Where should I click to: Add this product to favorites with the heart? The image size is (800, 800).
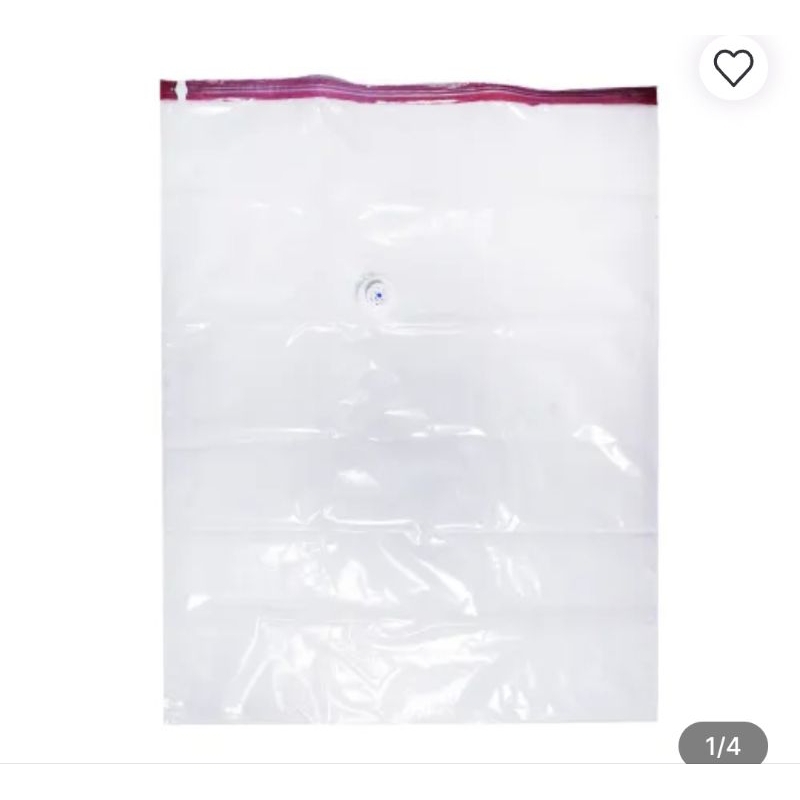[733, 68]
